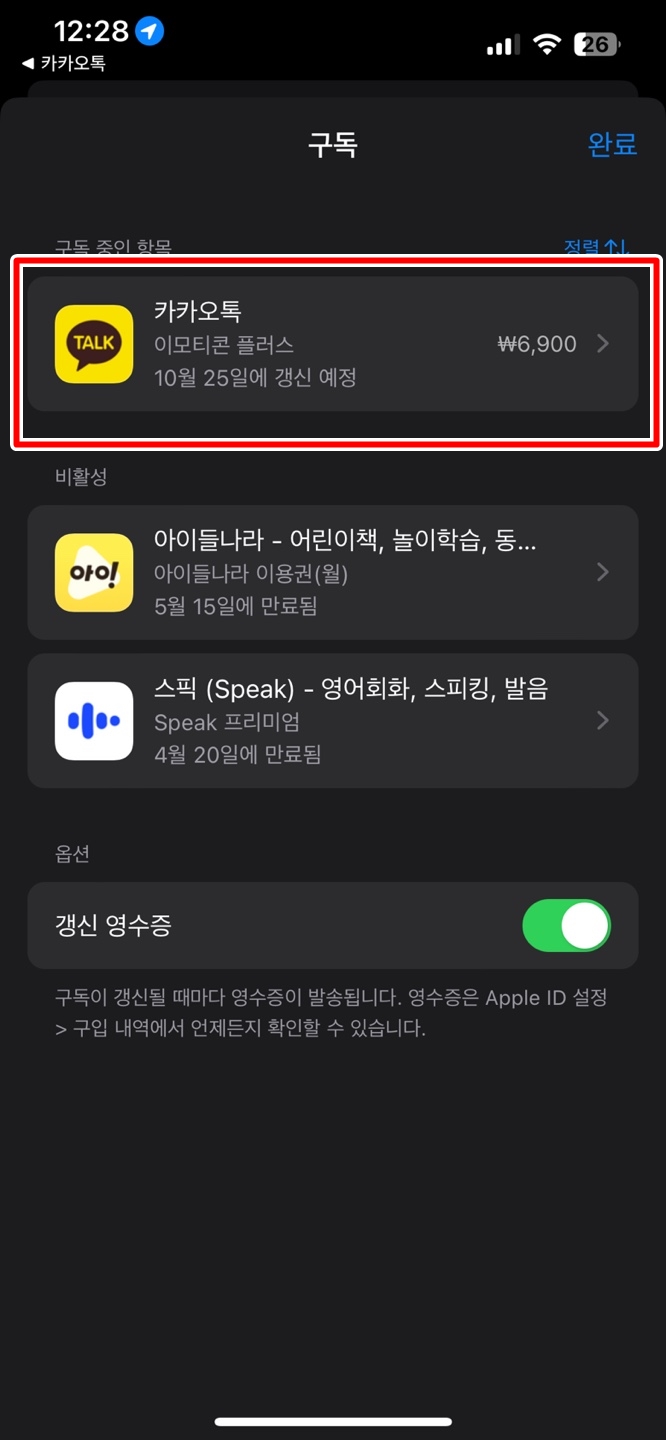Tap 완료 to close the subscriptions sheet
This screenshot has height=1440, width=666.
coord(612,144)
